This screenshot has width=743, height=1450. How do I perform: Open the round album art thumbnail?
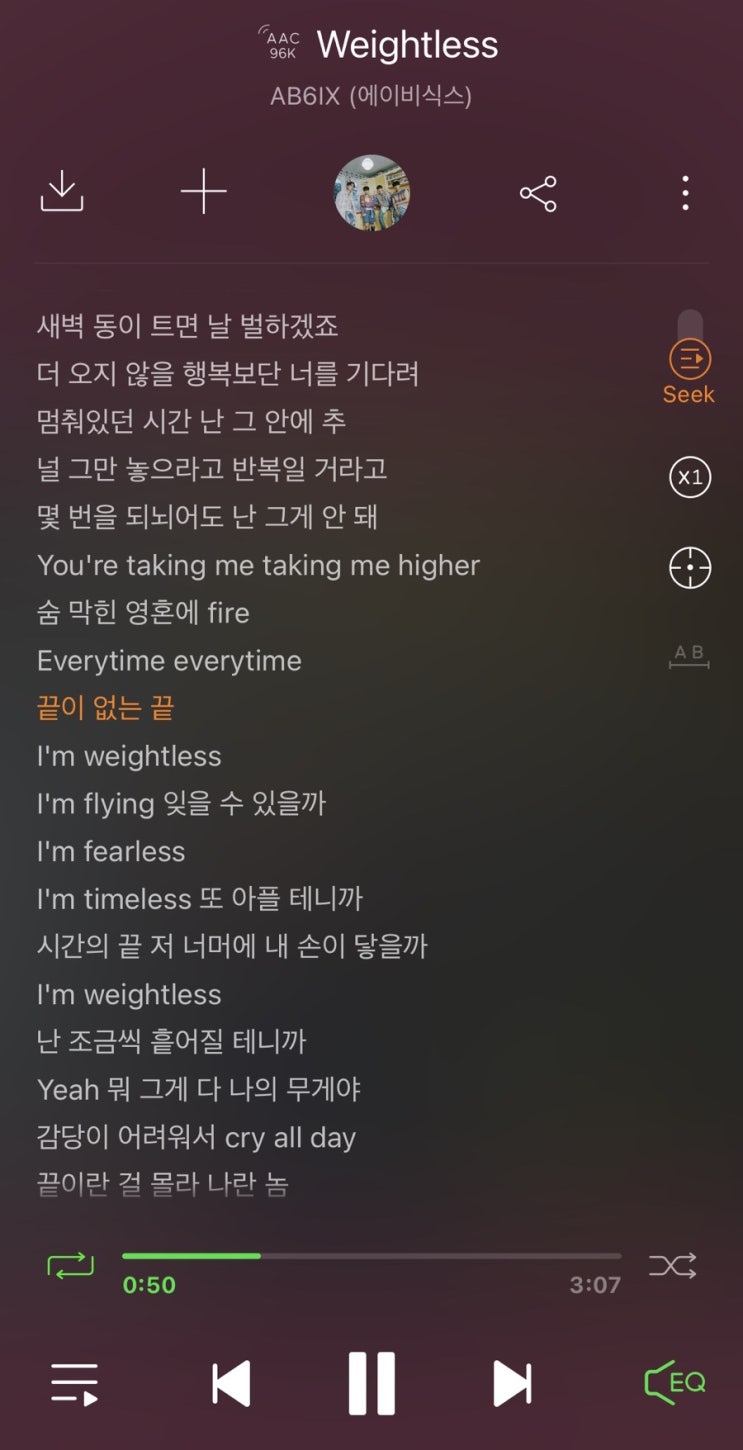[372, 193]
